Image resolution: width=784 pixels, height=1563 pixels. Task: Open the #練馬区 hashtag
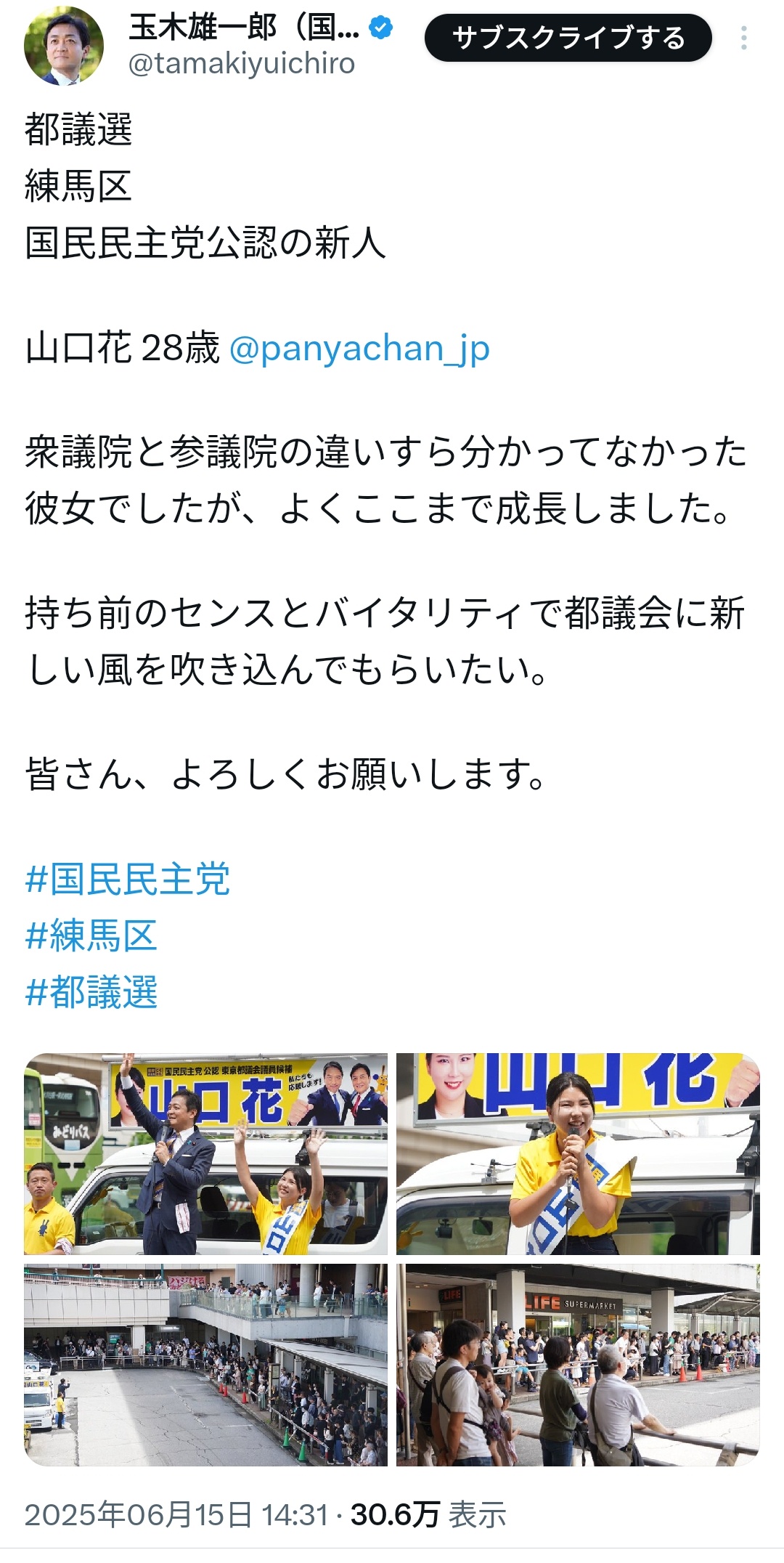coord(91,935)
